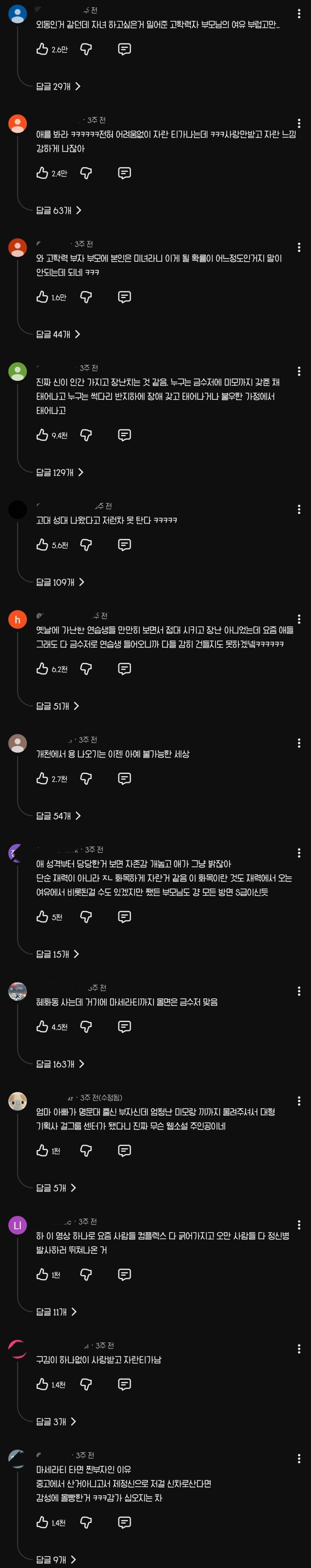Open overflow menu on the 고대 성대 comment
The height and width of the screenshot is (1568, 311).
(x=299, y=509)
